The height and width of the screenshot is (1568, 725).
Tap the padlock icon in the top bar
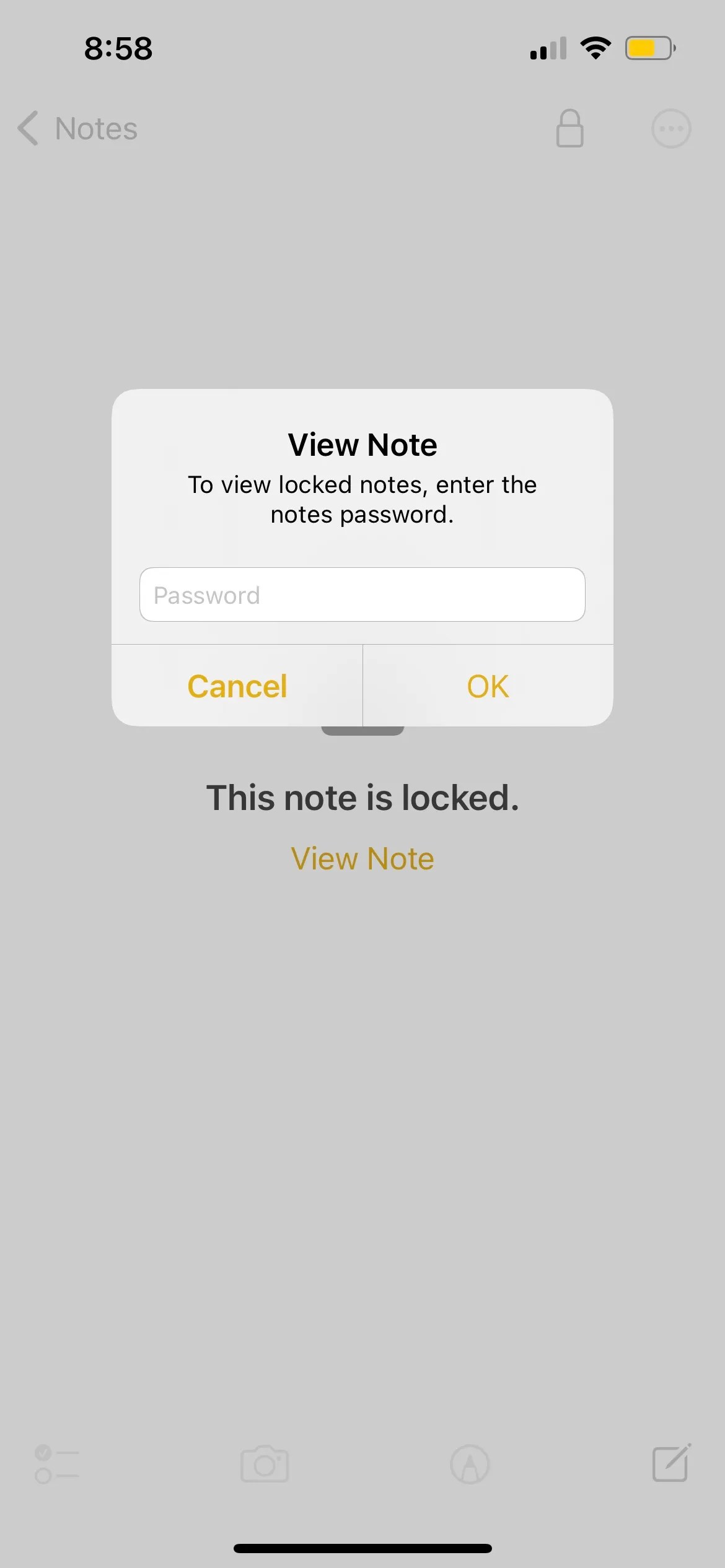[569, 128]
